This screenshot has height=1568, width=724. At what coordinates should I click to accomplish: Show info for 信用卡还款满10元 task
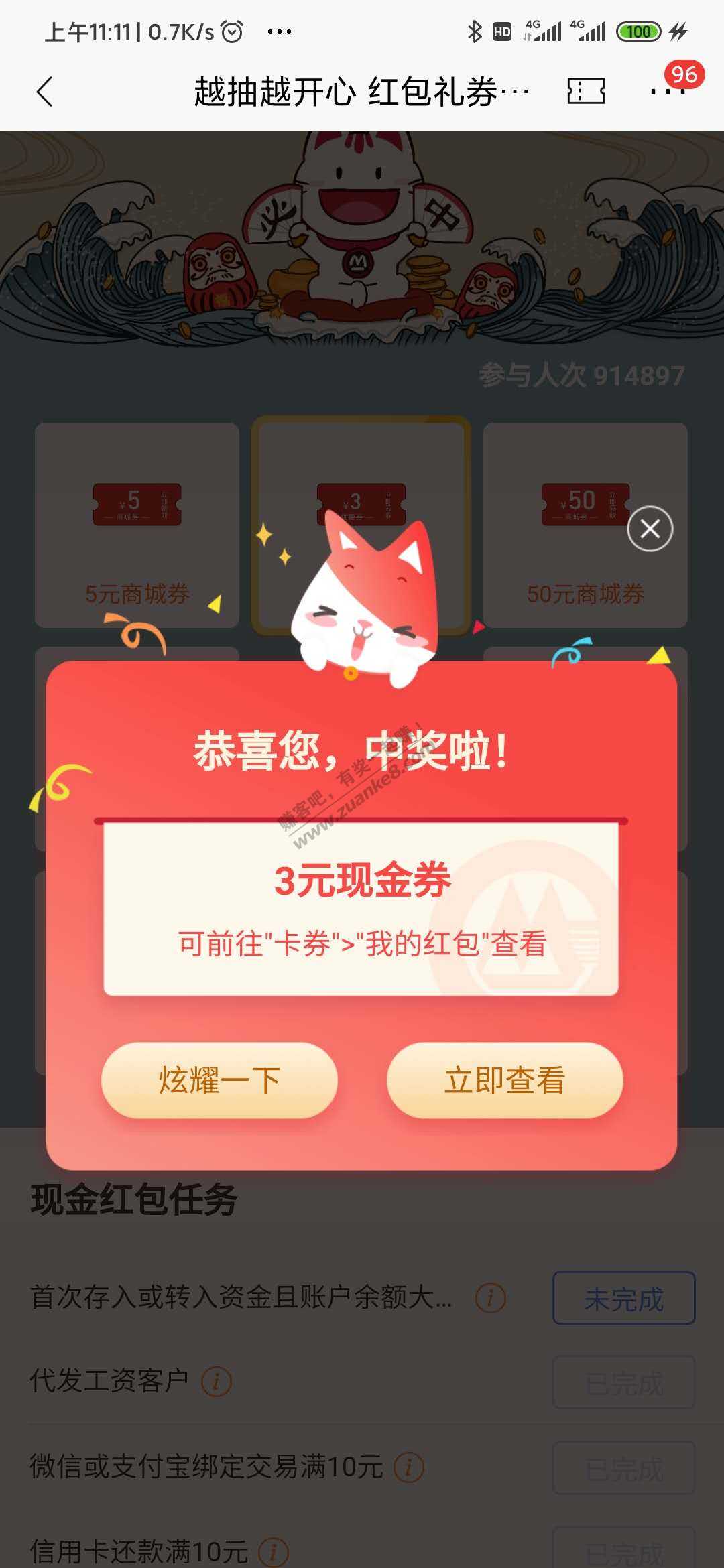pos(274,1551)
